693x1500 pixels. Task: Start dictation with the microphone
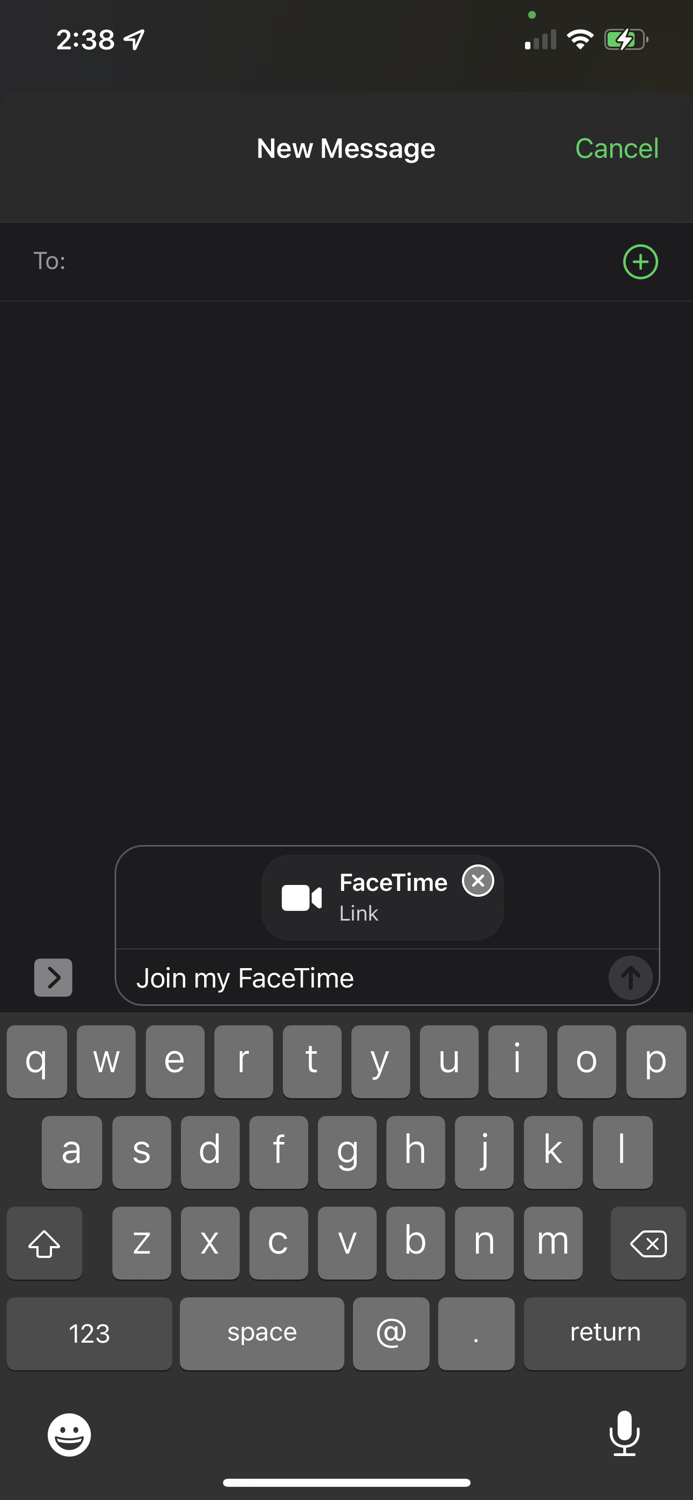(624, 1434)
